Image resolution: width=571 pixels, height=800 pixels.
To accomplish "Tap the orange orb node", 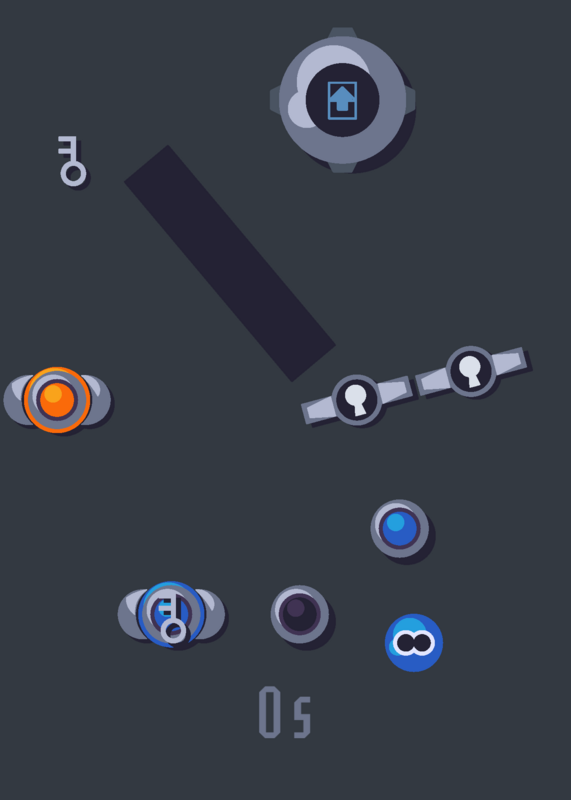I will [57, 400].
